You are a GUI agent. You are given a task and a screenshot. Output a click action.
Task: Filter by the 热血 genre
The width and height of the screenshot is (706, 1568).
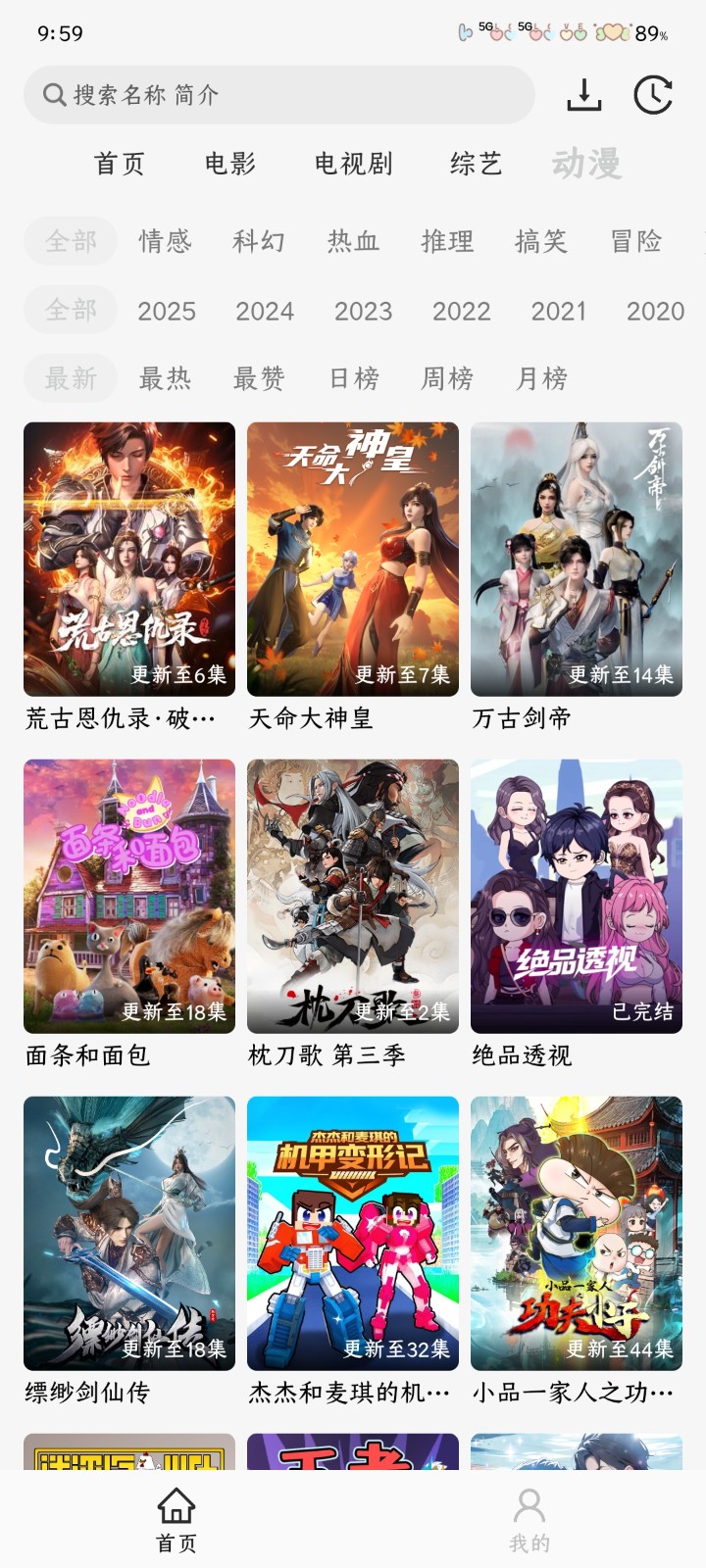coord(353,241)
